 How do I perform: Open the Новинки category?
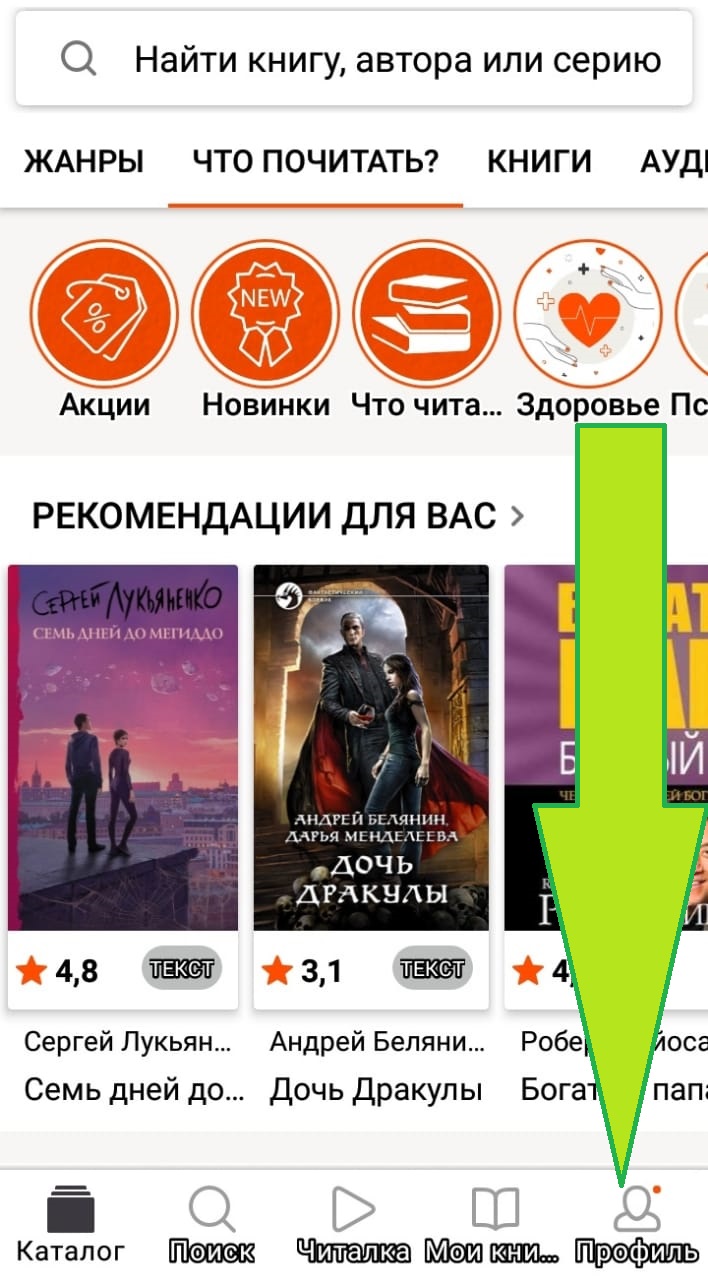tap(266, 315)
